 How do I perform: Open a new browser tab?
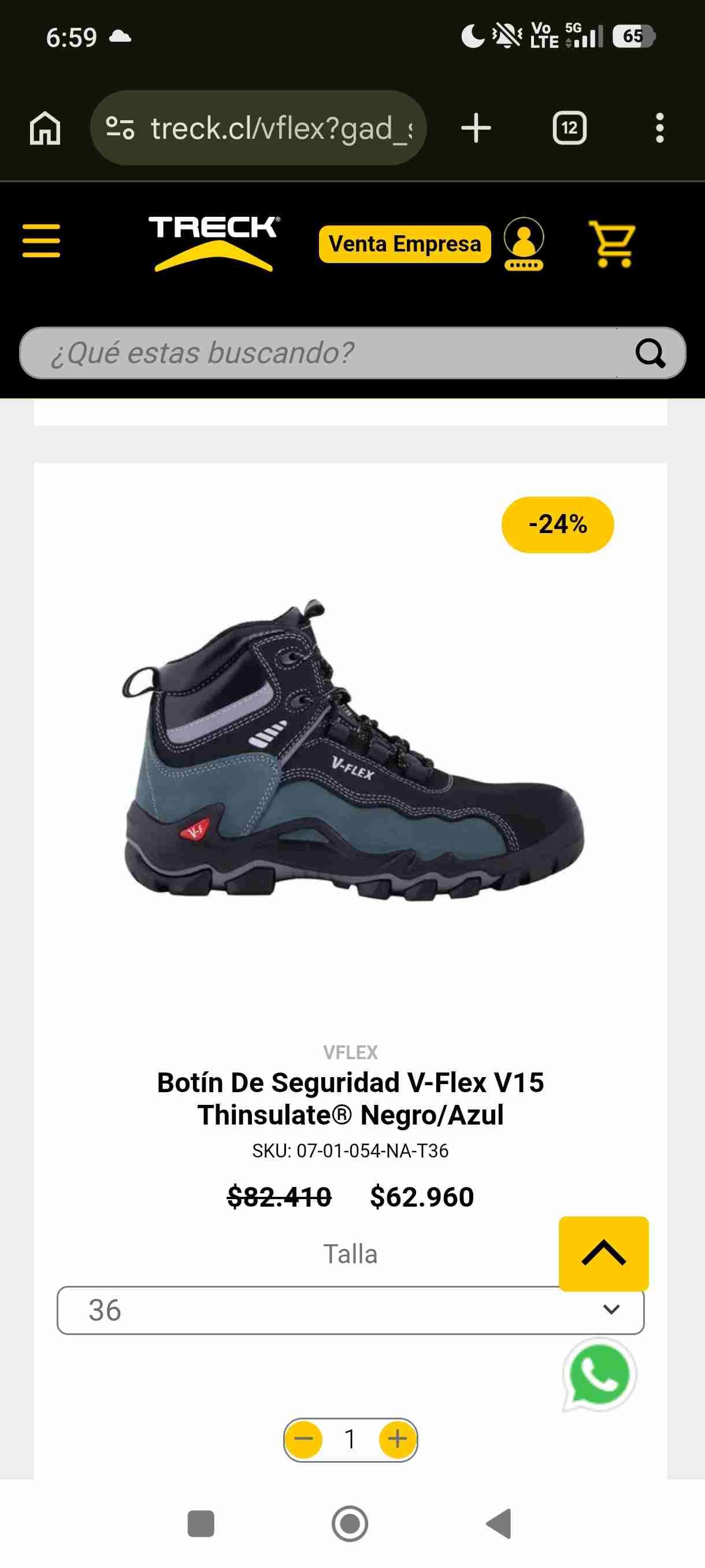click(476, 128)
